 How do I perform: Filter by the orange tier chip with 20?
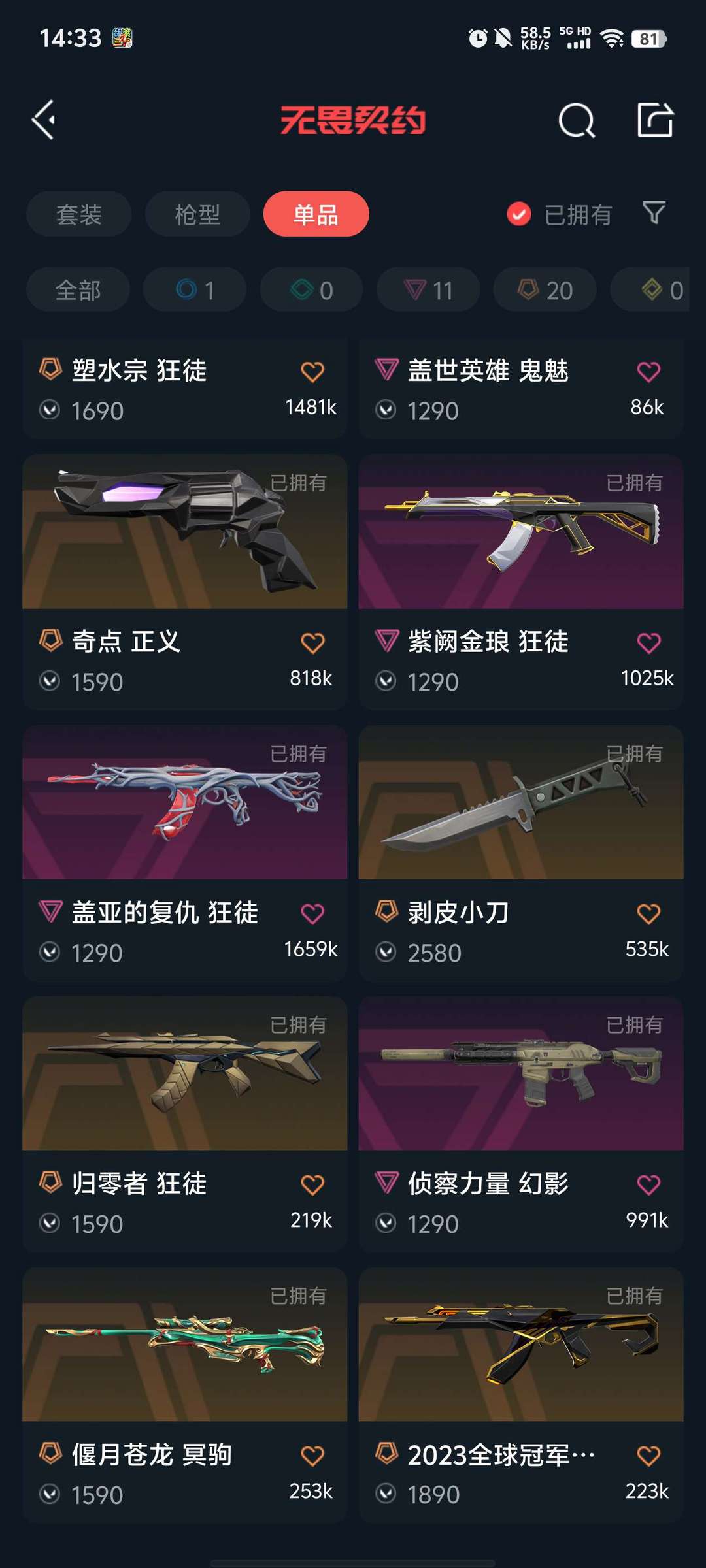[x=545, y=289]
